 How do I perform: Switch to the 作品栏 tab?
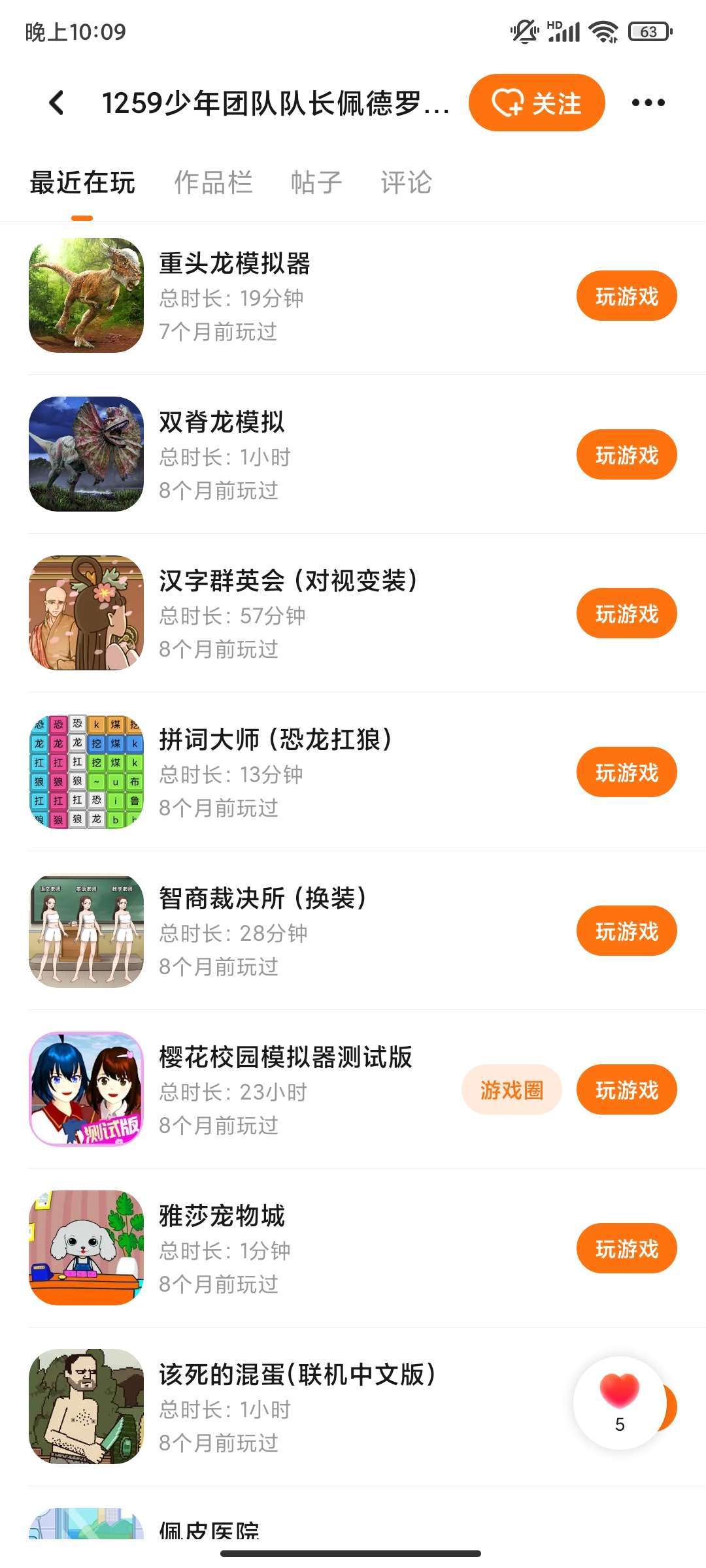[x=213, y=183]
